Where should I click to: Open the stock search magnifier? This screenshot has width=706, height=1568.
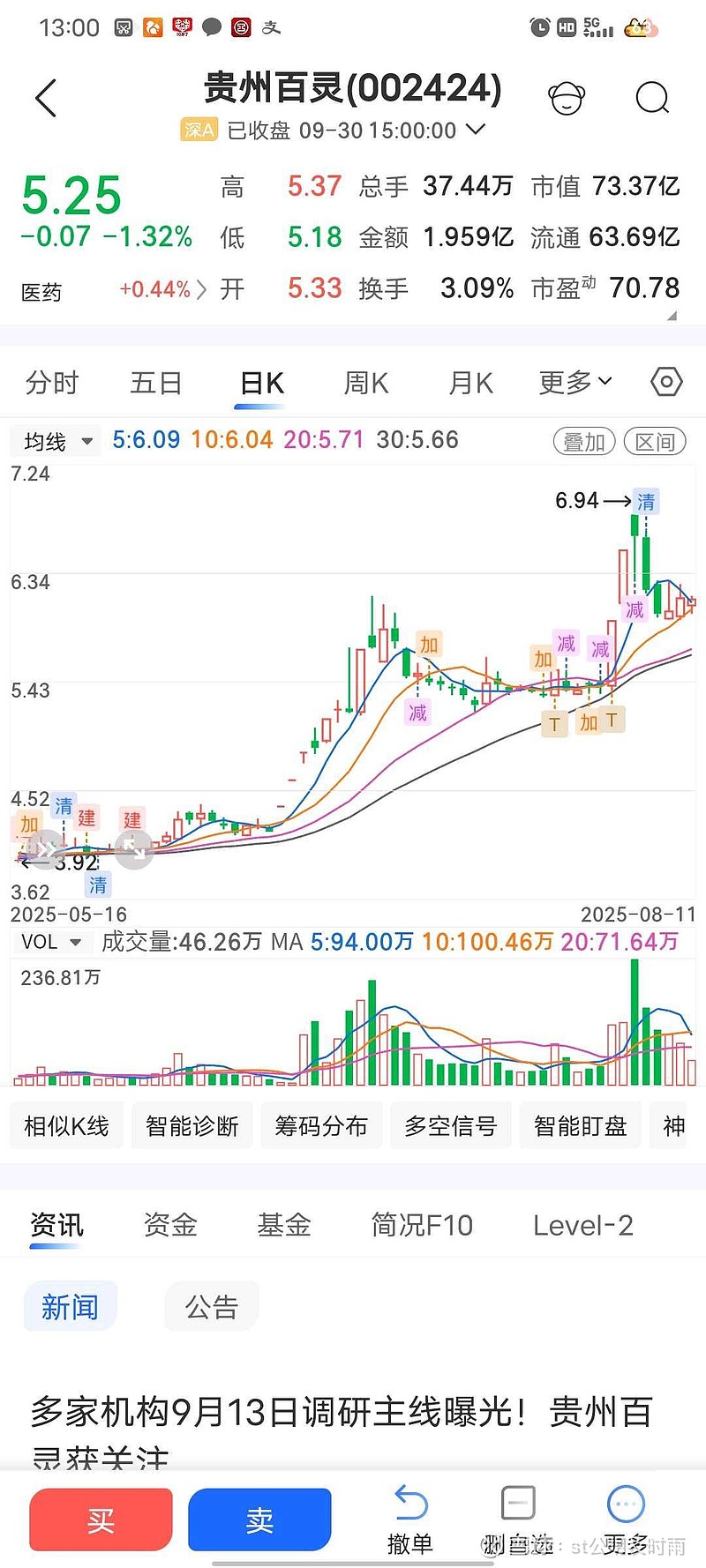click(652, 98)
